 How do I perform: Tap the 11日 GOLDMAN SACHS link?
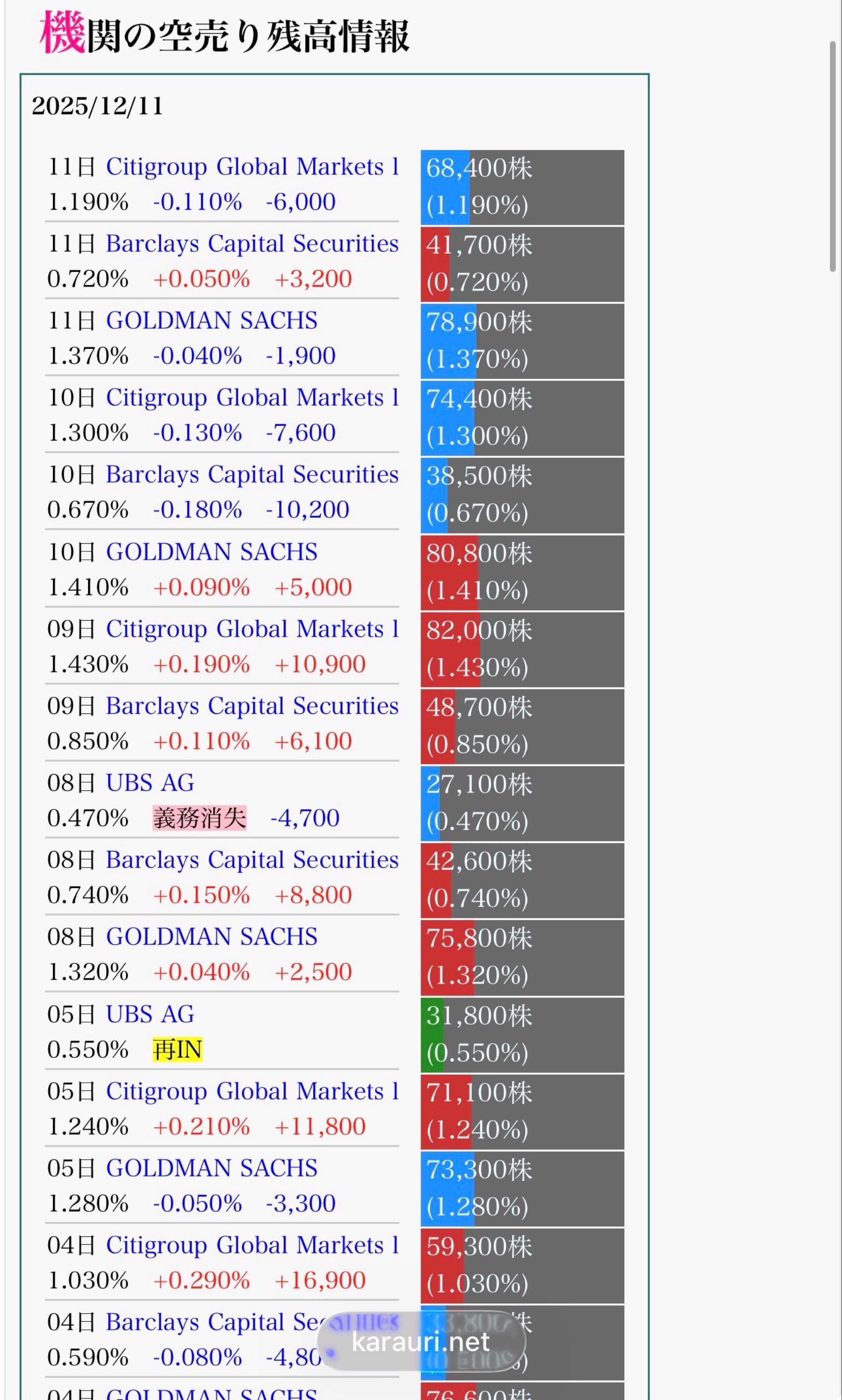point(211,321)
